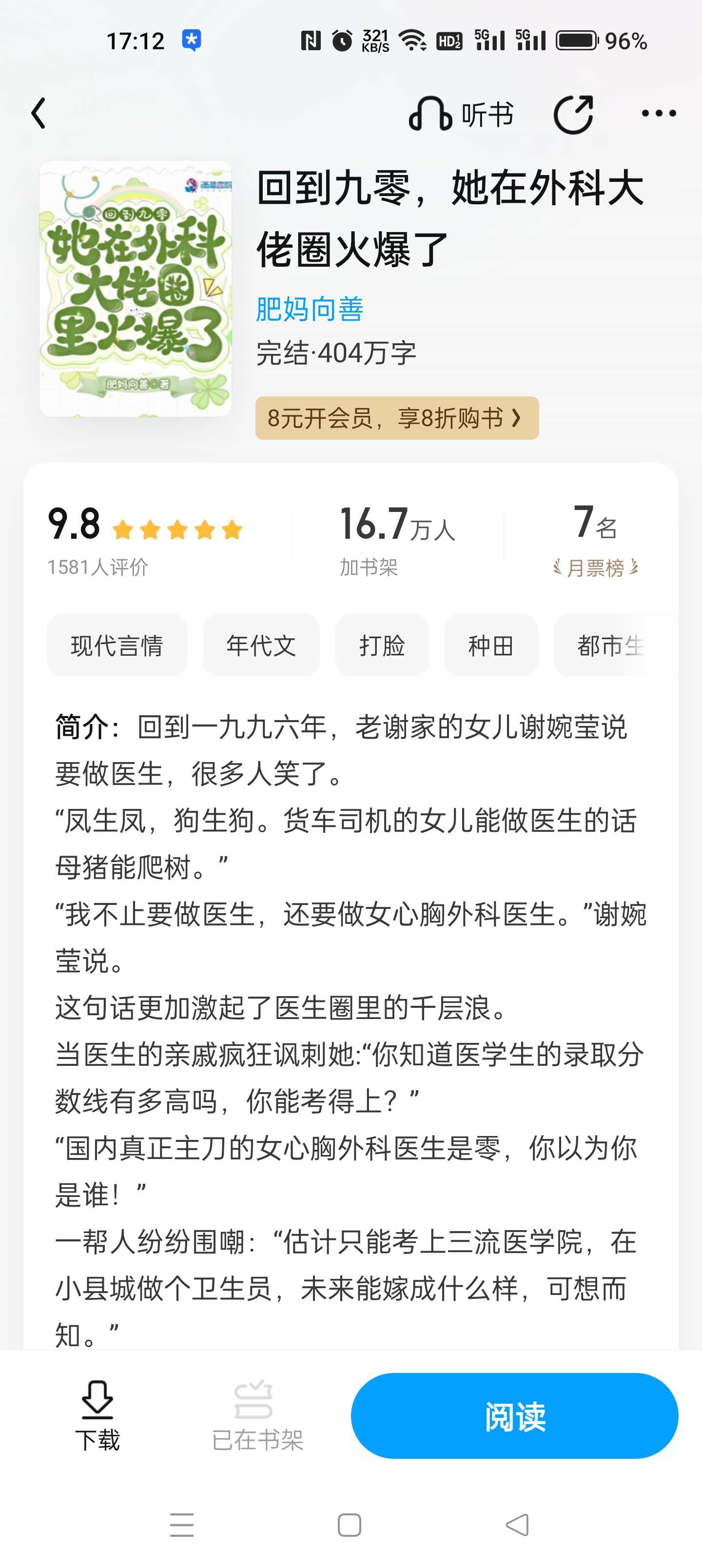Screen dimensions: 702x1568
Task: Open the book cover image
Action: coord(135,289)
